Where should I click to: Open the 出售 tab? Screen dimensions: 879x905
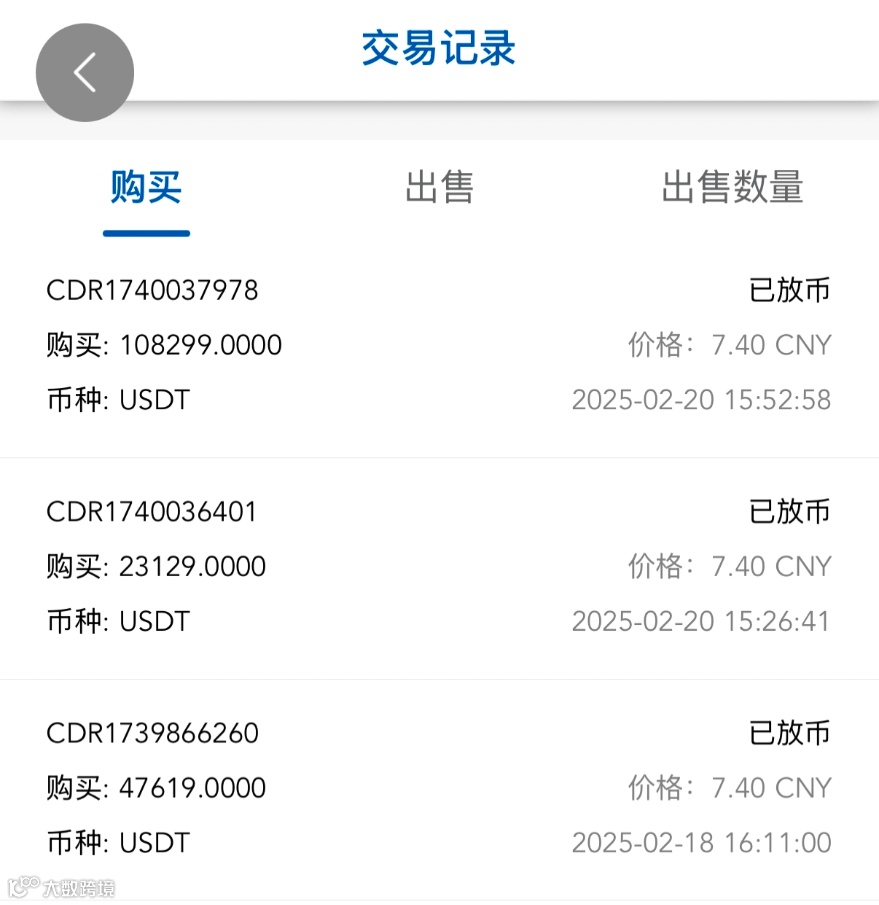coord(441,189)
